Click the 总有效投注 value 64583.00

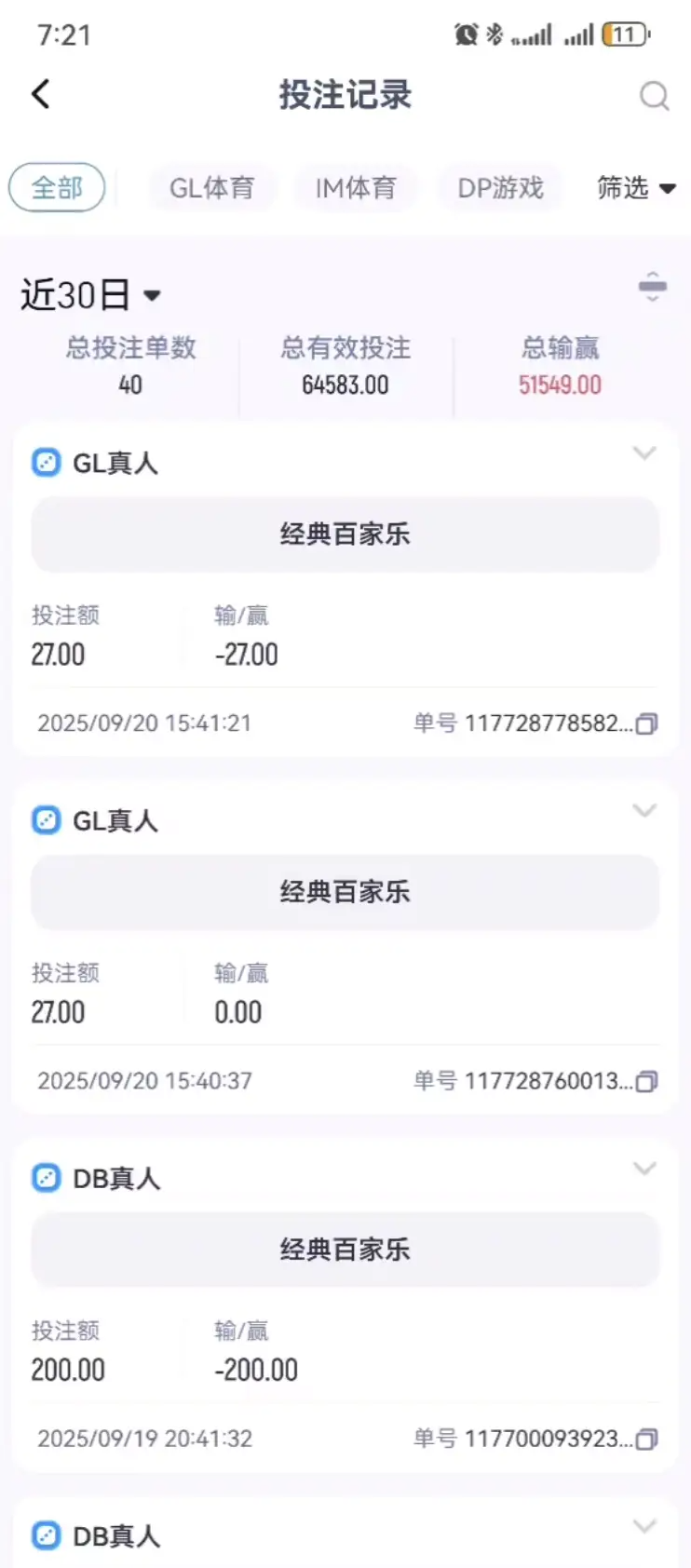coord(343,385)
